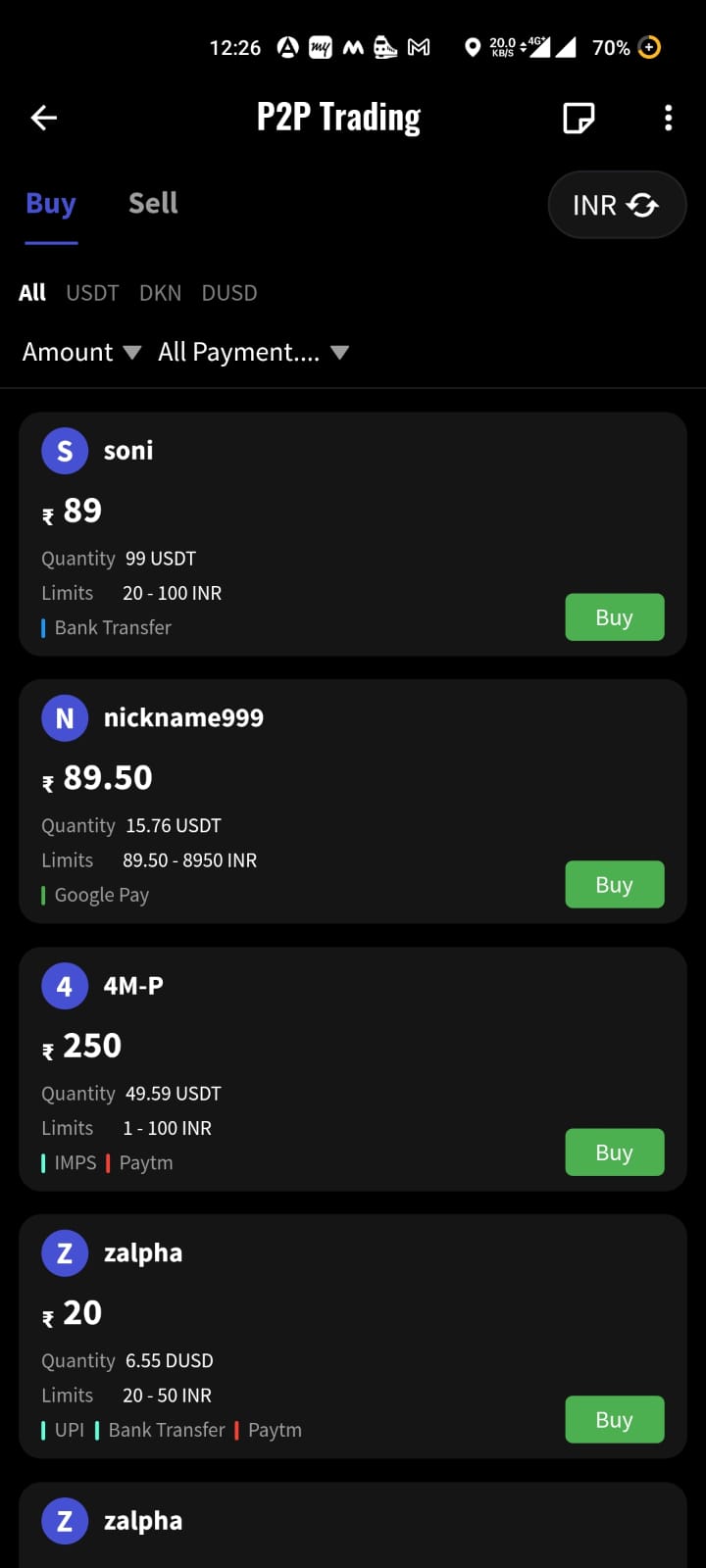Image resolution: width=706 pixels, height=1568 pixels.
Task: Filter offers by DUSD
Action: pos(229,293)
